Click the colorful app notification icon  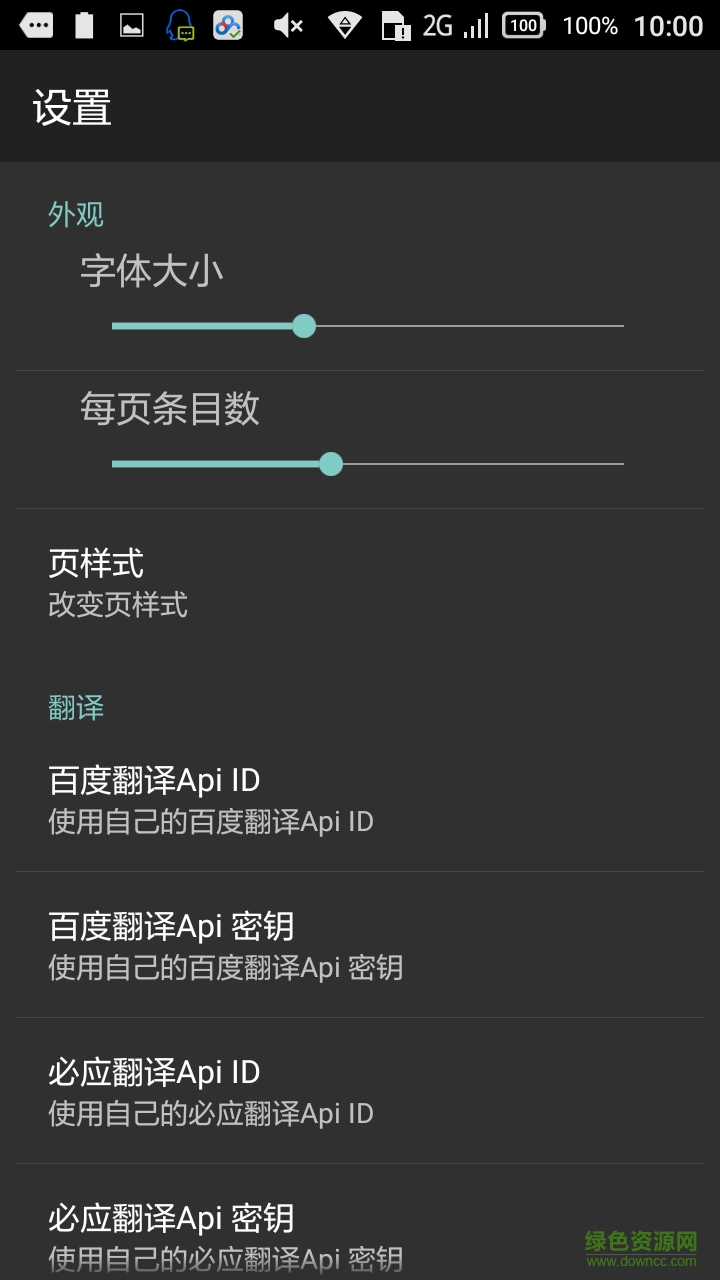point(229,24)
